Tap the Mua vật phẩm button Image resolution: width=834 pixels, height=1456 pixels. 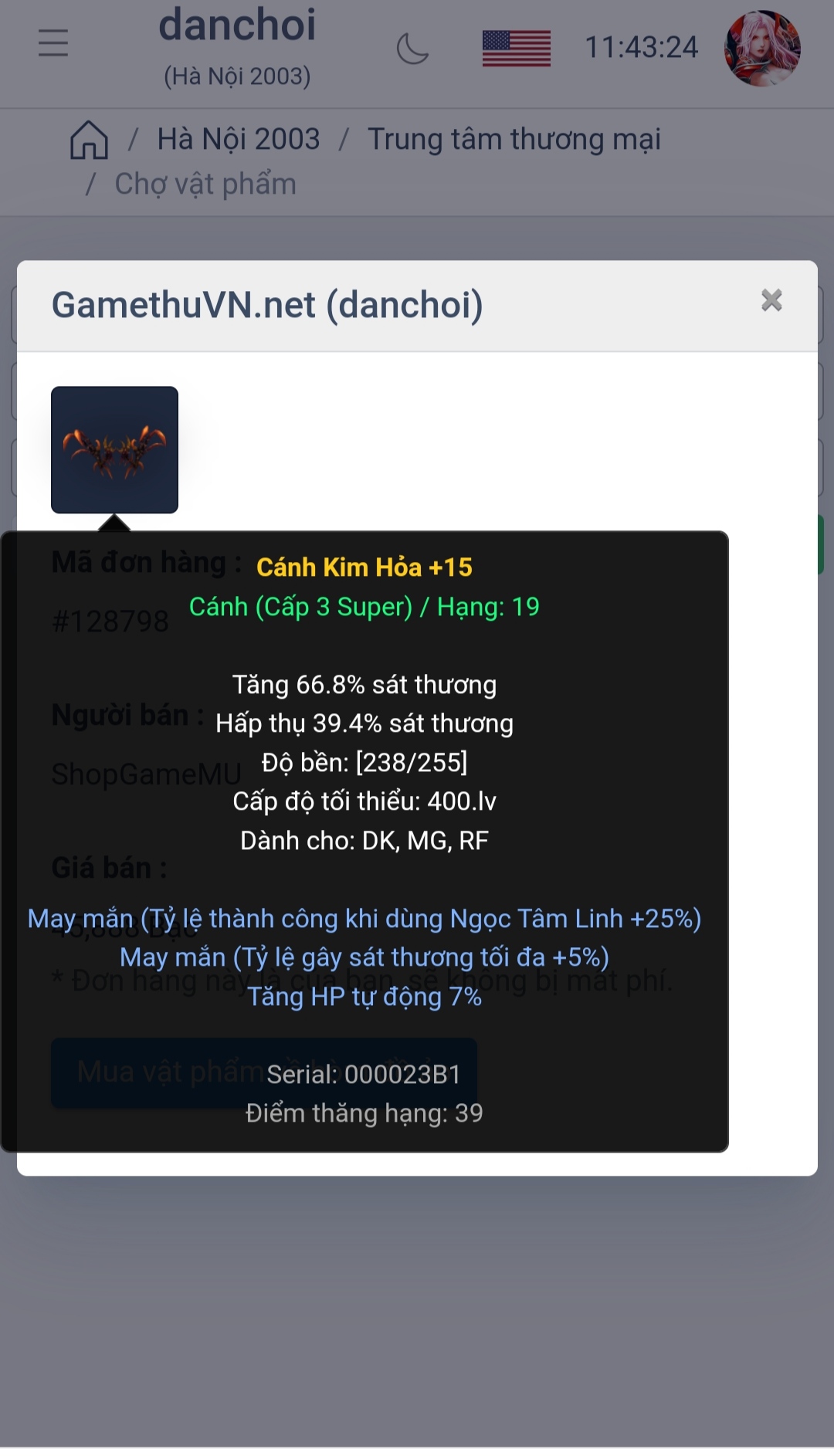[x=154, y=1072]
